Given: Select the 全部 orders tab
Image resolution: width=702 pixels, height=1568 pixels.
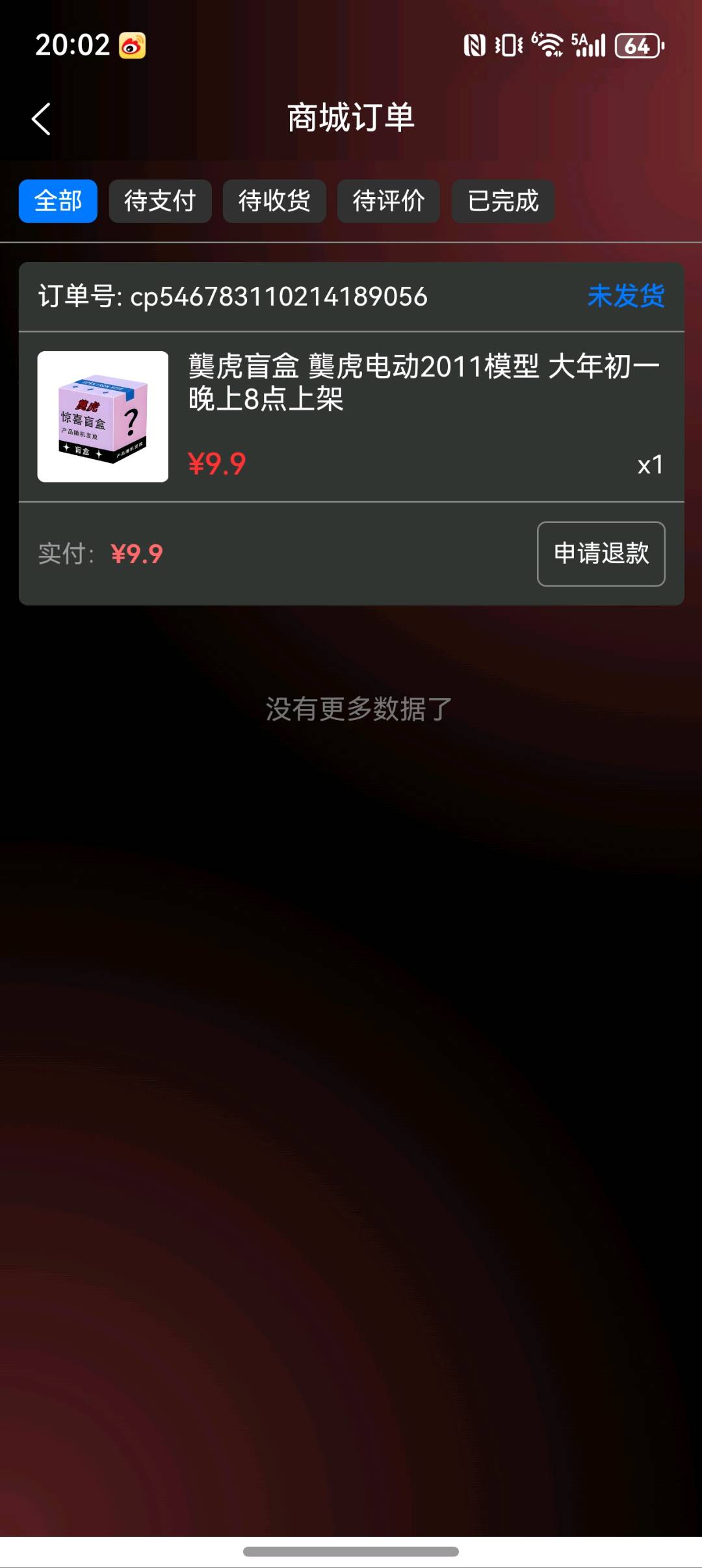Looking at the screenshot, I should [58, 201].
